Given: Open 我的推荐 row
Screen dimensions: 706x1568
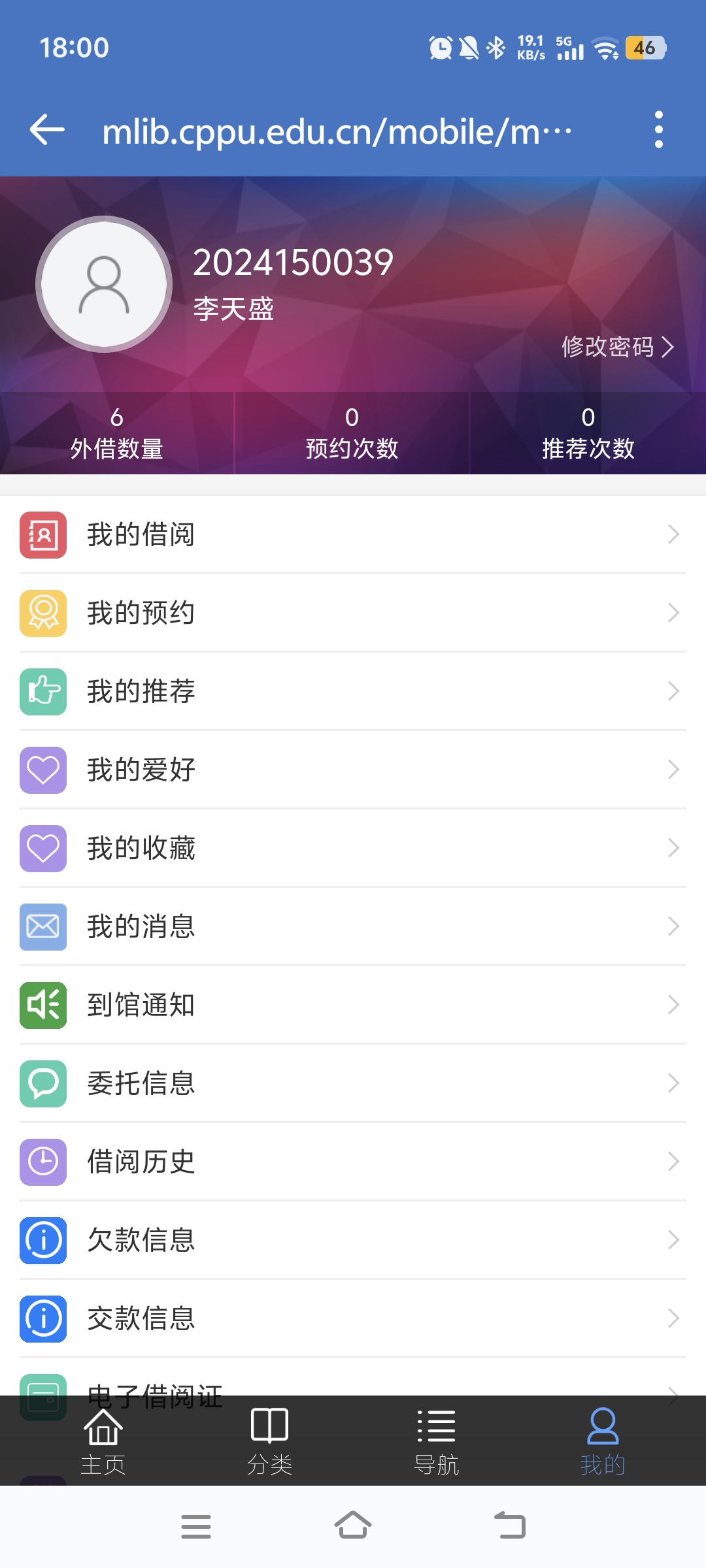Looking at the screenshot, I should pos(353,691).
